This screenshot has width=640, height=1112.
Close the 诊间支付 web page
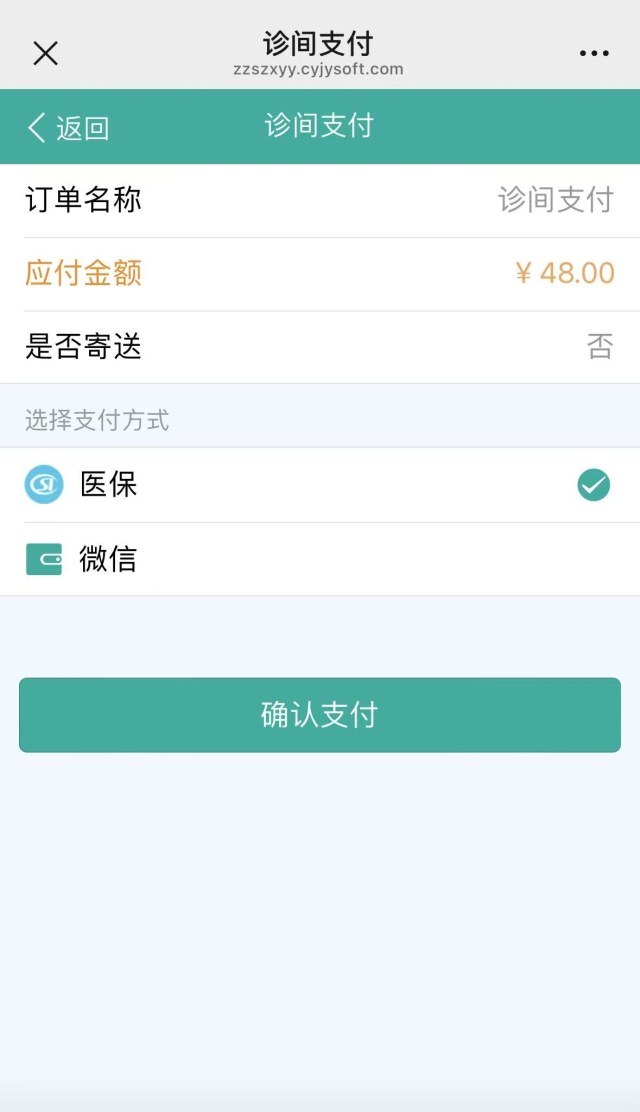point(45,53)
